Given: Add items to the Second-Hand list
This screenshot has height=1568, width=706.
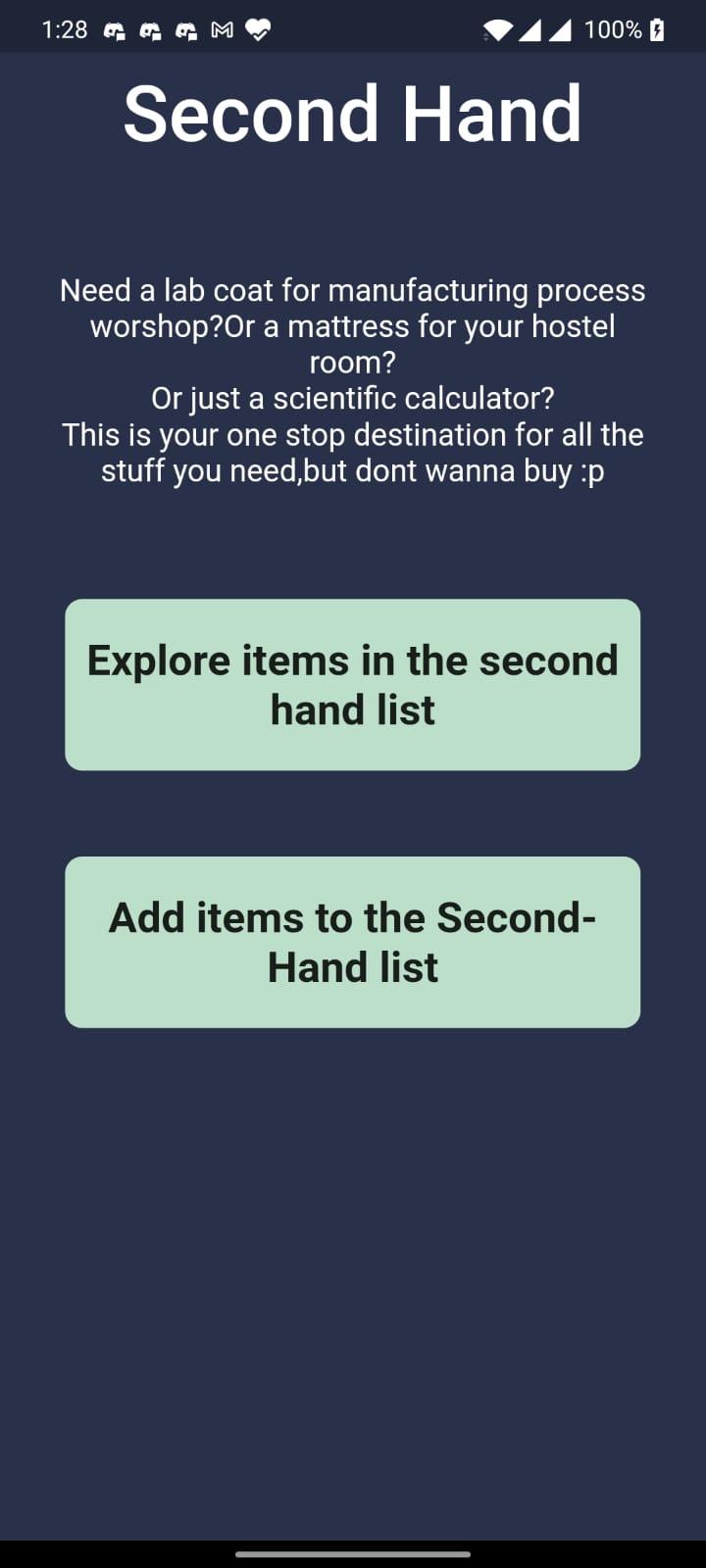Looking at the screenshot, I should coord(352,942).
